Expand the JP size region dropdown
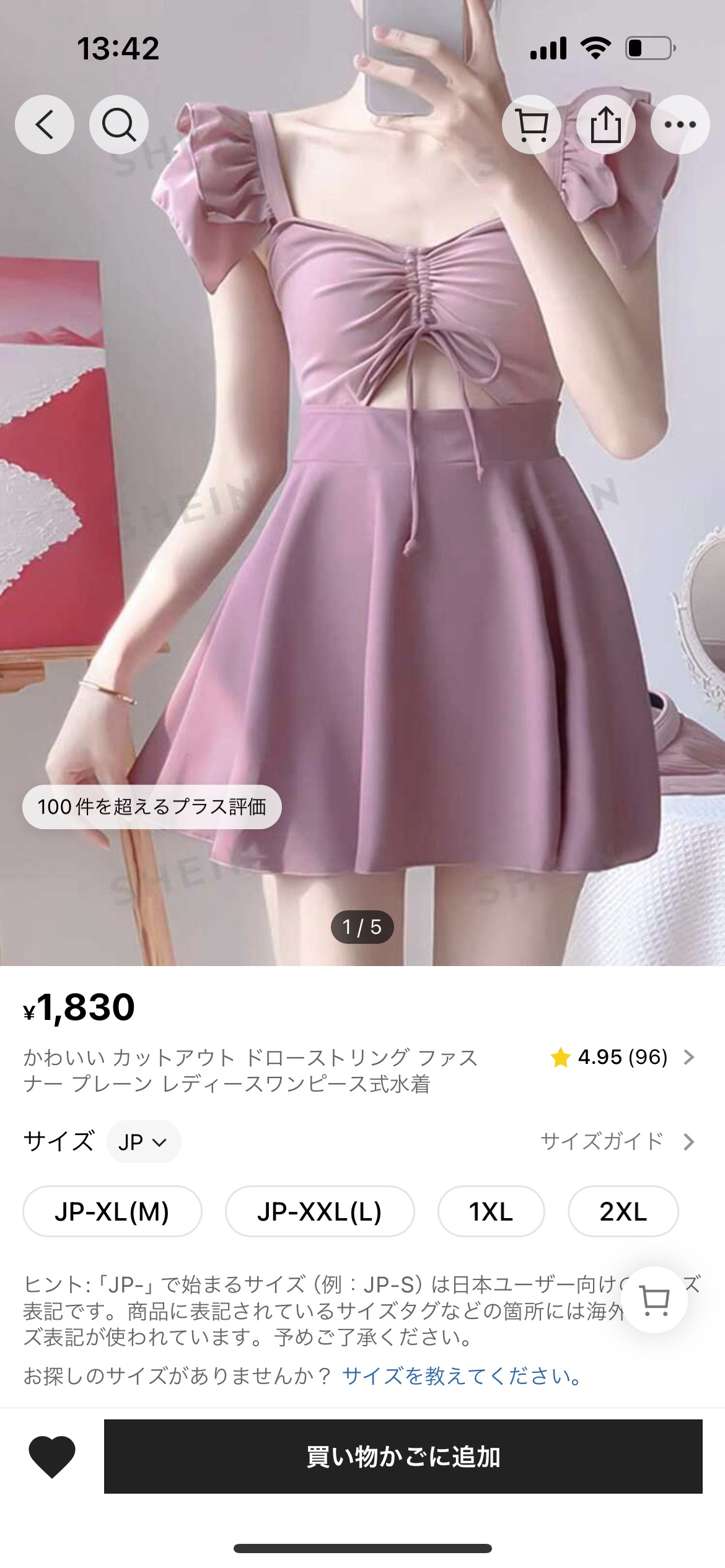725x1568 pixels. [144, 1142]
